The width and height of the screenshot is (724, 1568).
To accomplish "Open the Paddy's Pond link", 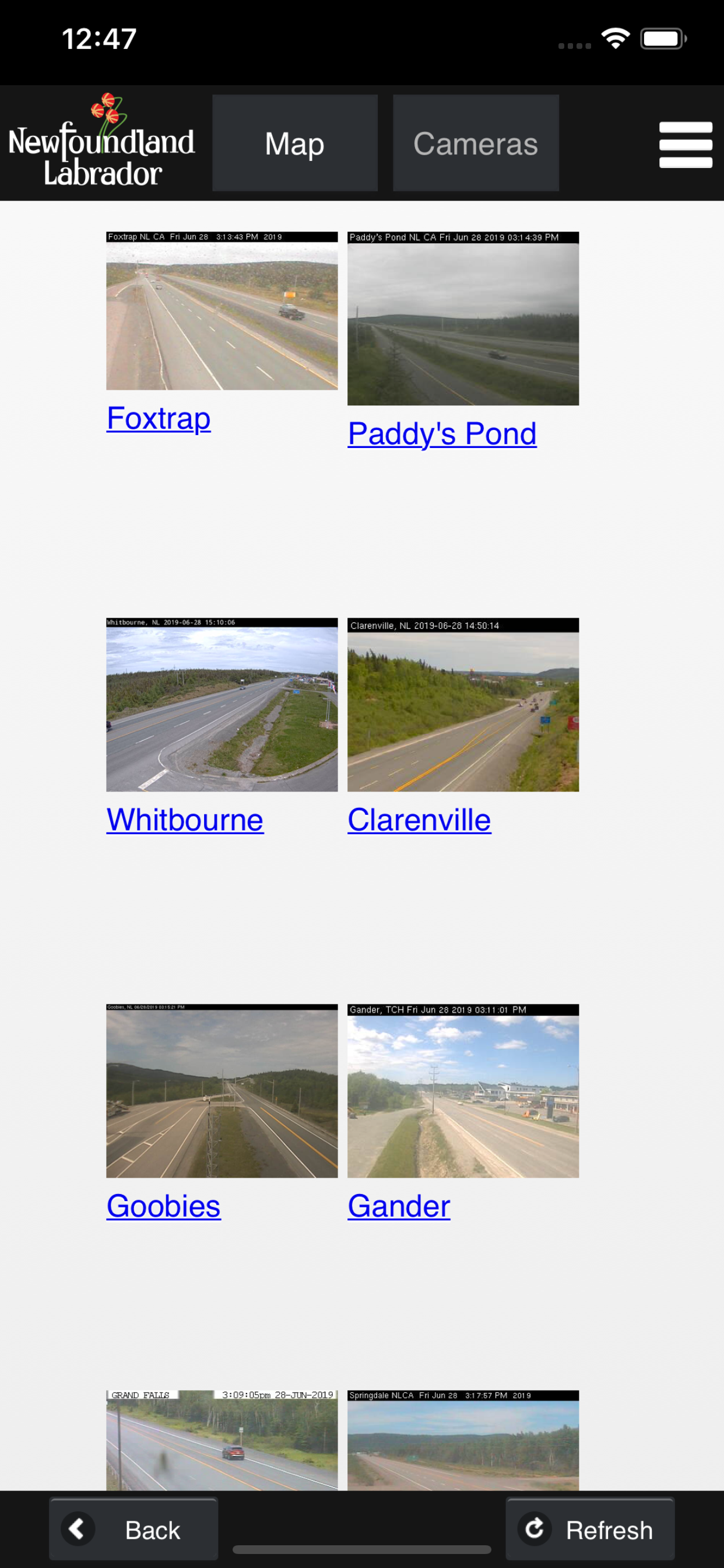I will pyautogui.click(x=442, y=433).
